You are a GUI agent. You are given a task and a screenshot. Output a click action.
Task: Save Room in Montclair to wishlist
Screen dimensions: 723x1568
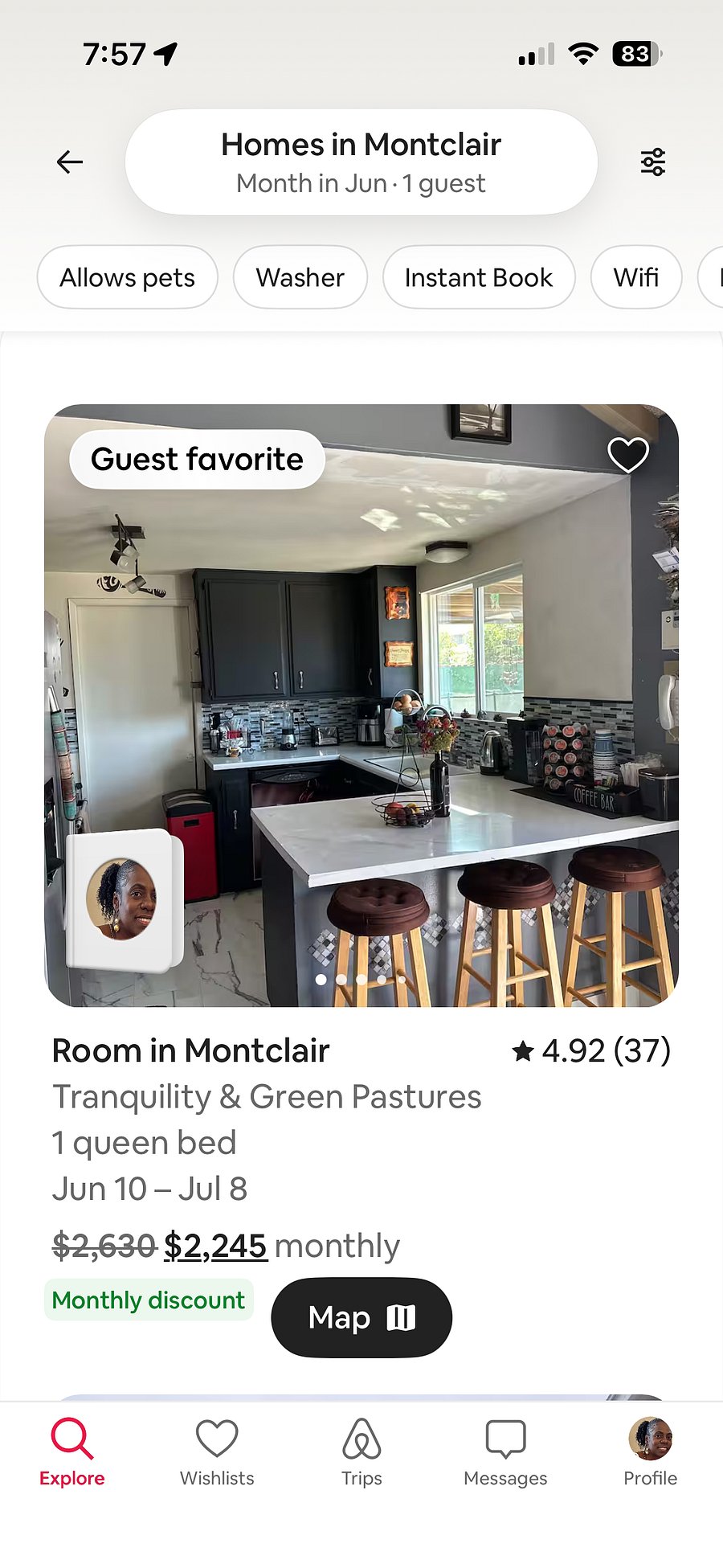coord(628,456)
